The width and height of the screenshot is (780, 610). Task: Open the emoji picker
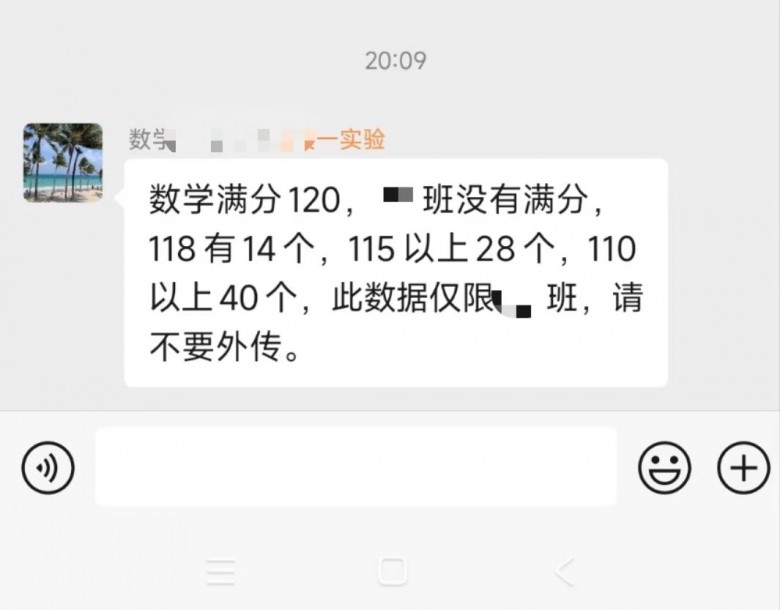[665, 467]
